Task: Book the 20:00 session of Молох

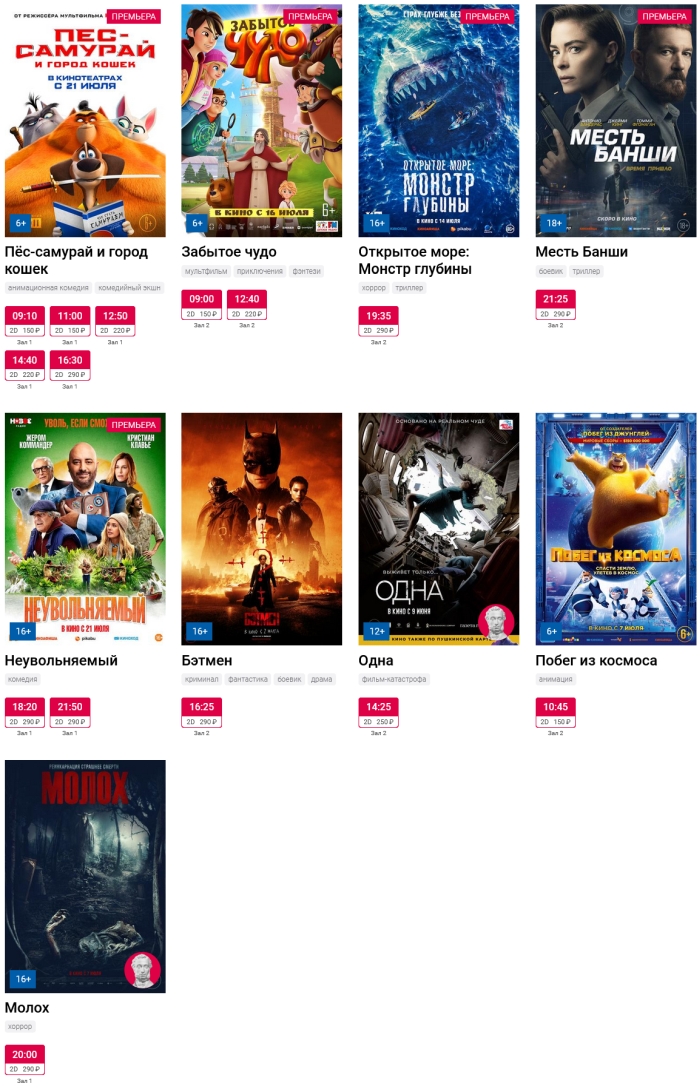Action: [x=25, y=1060]
